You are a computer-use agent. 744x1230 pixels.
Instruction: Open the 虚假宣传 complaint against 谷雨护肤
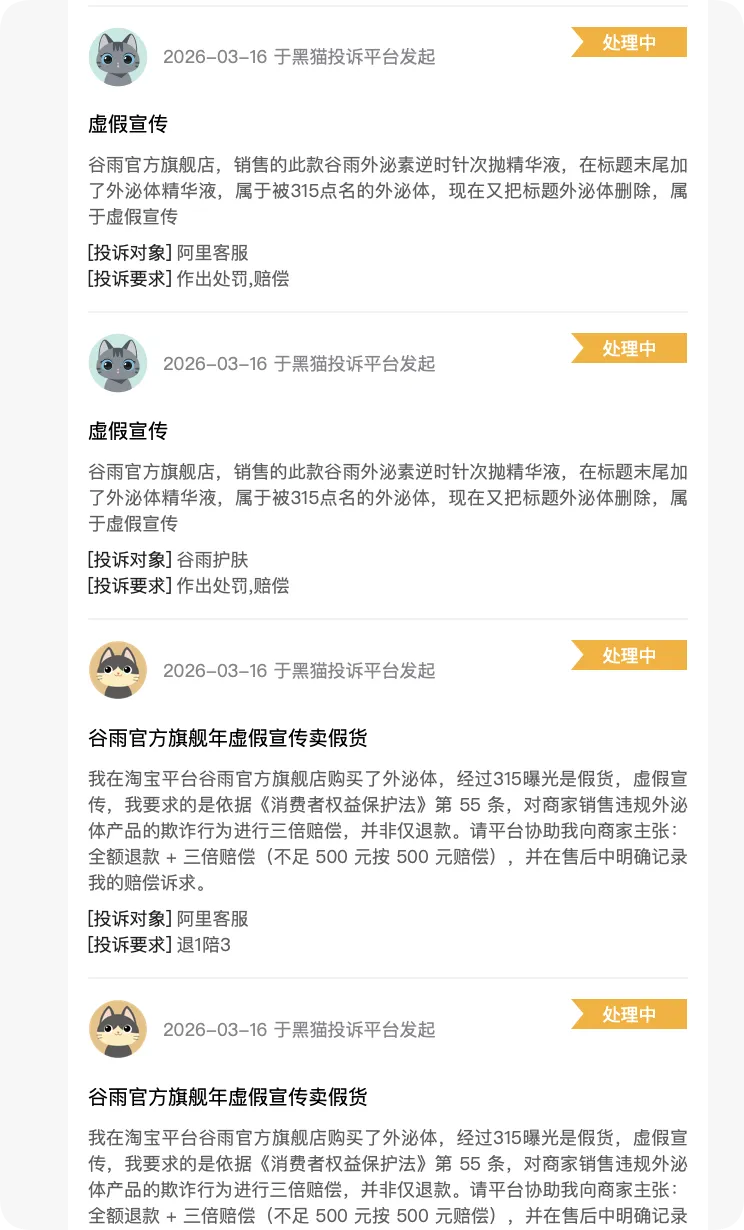click(x=128, y=432)
